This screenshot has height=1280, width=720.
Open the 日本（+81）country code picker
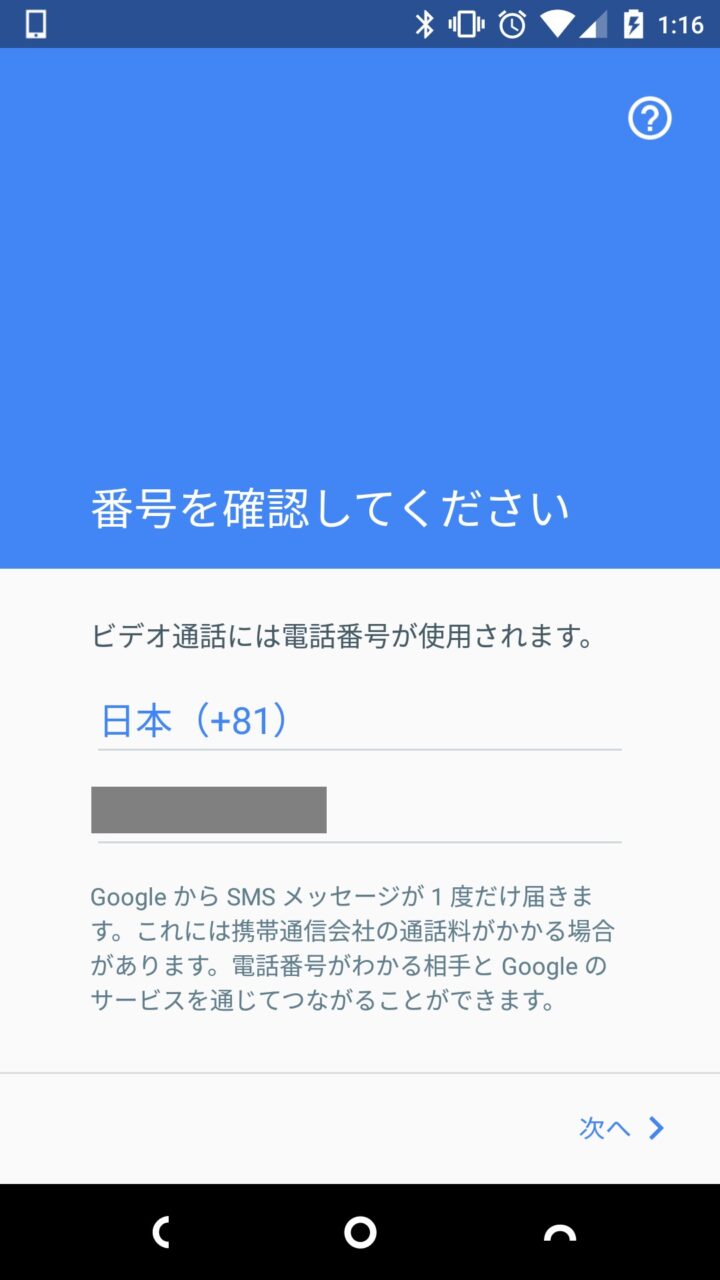[x=358, y=721]
